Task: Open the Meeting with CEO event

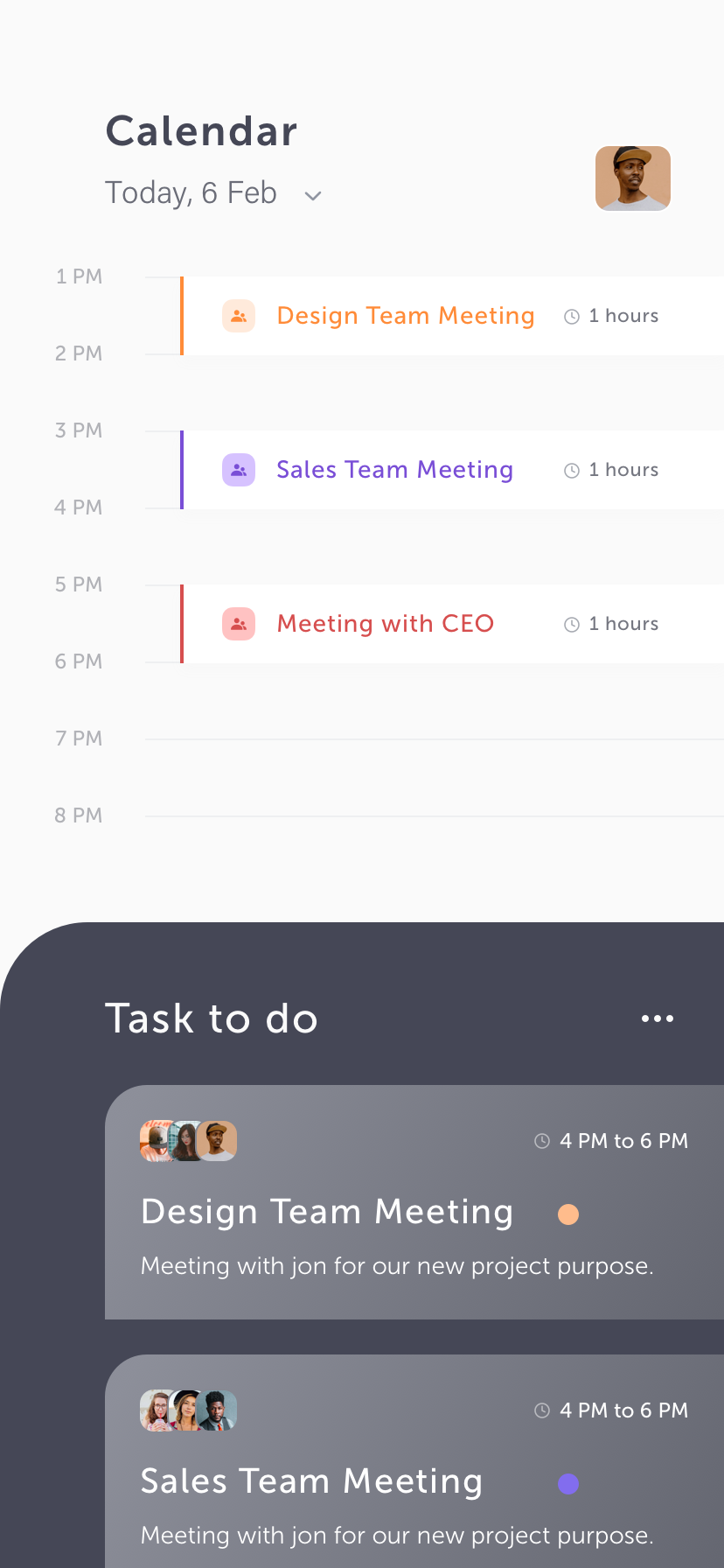Action: [452, 624]
